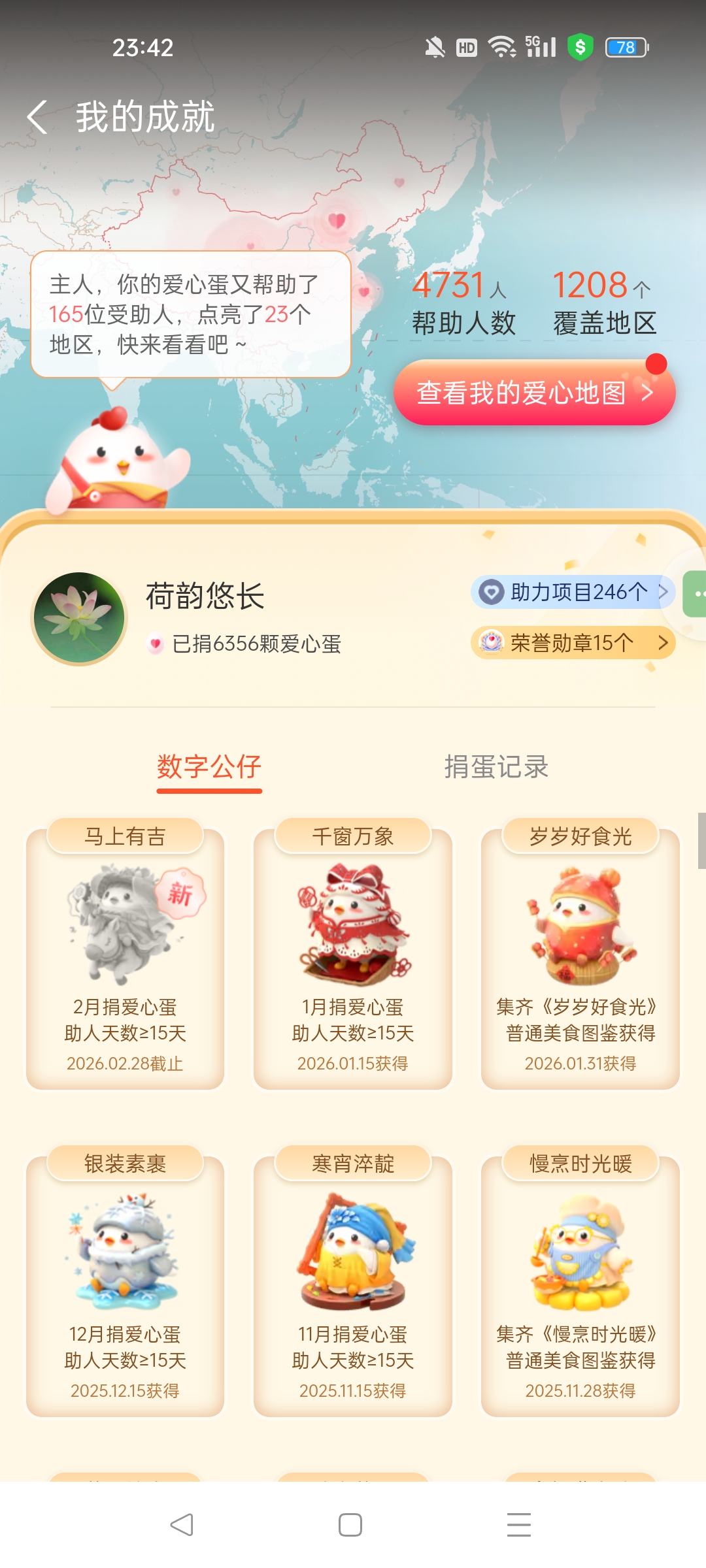Open 寒宵淬靛 figurine card
Screen dimensions: 706x1568
pyautogui.click(x=352, y=1281)
